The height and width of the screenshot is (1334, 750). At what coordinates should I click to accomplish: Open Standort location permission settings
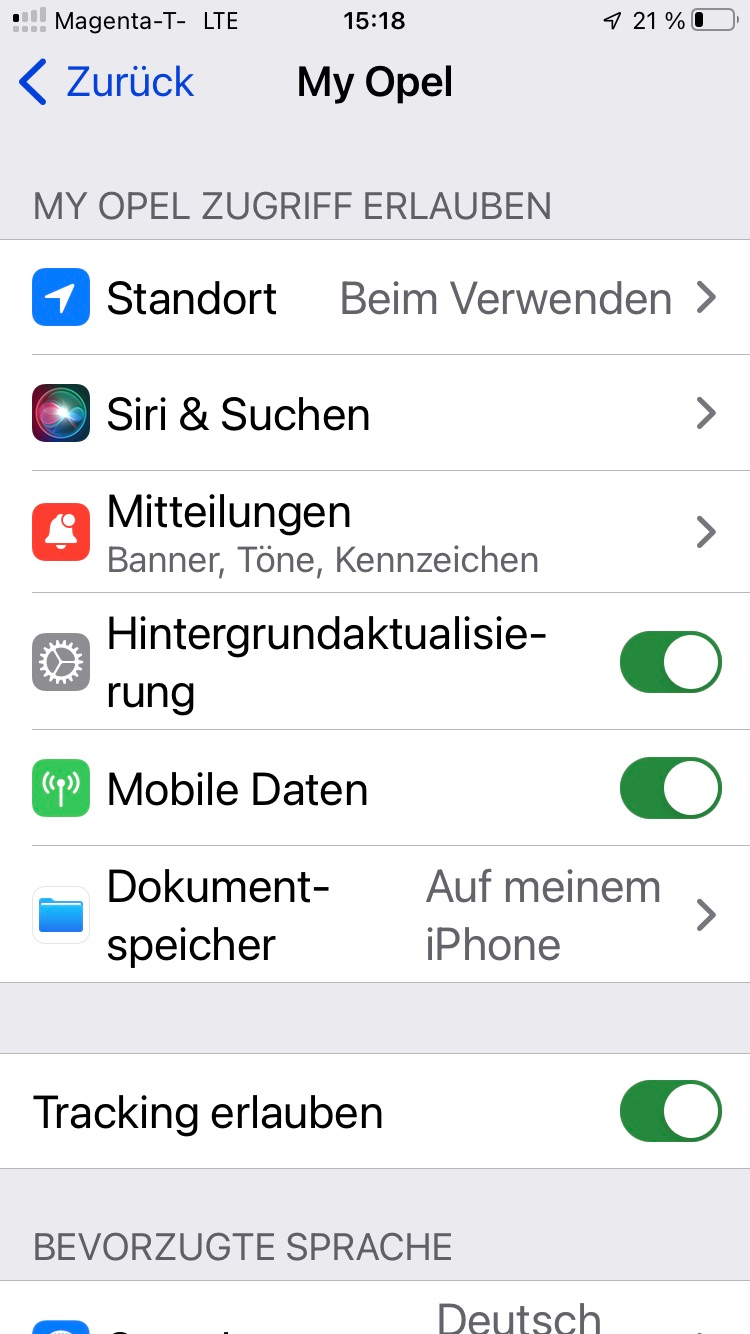tap(375, 298)
